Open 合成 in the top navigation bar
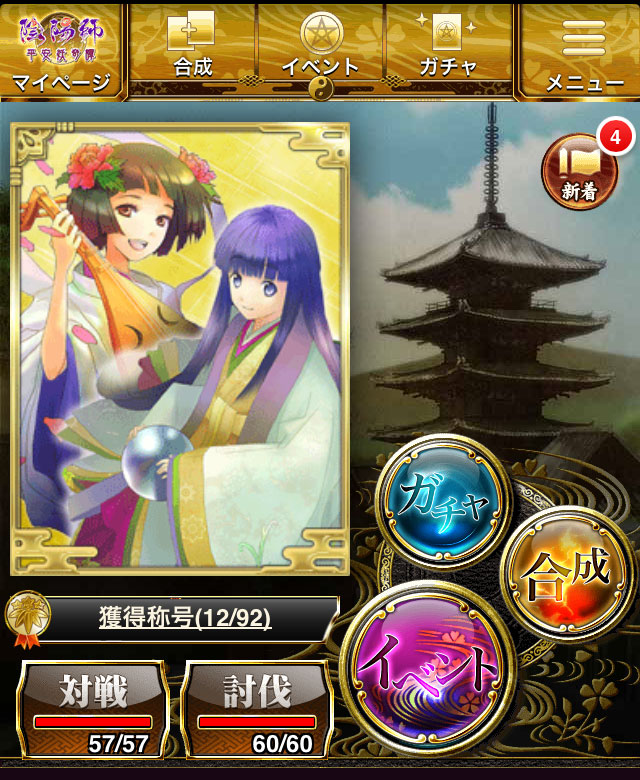 click(192, 48)
